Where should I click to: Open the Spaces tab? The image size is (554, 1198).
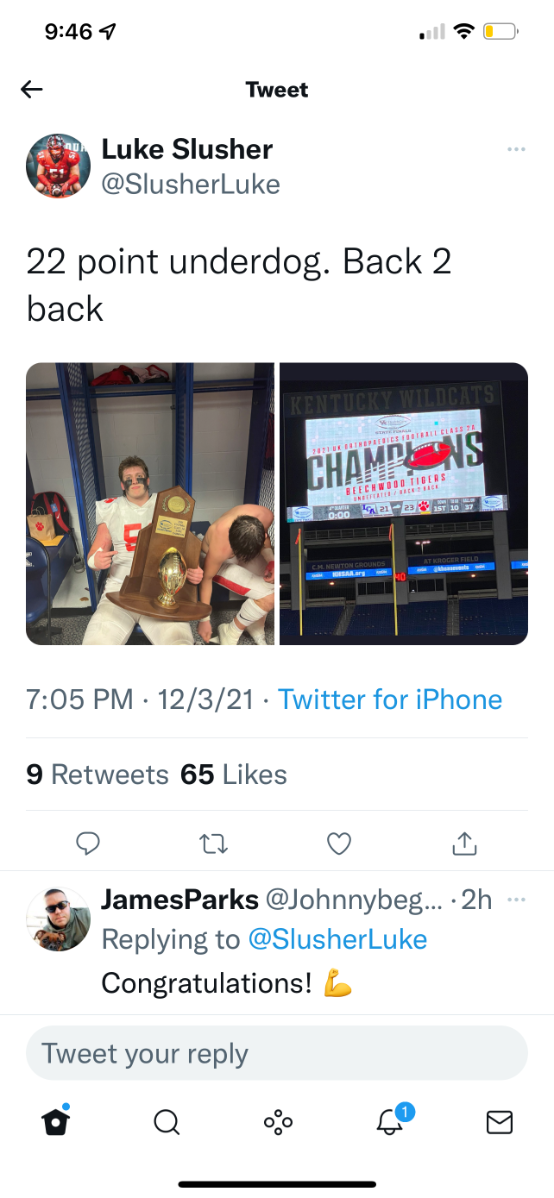[277, 1122]
